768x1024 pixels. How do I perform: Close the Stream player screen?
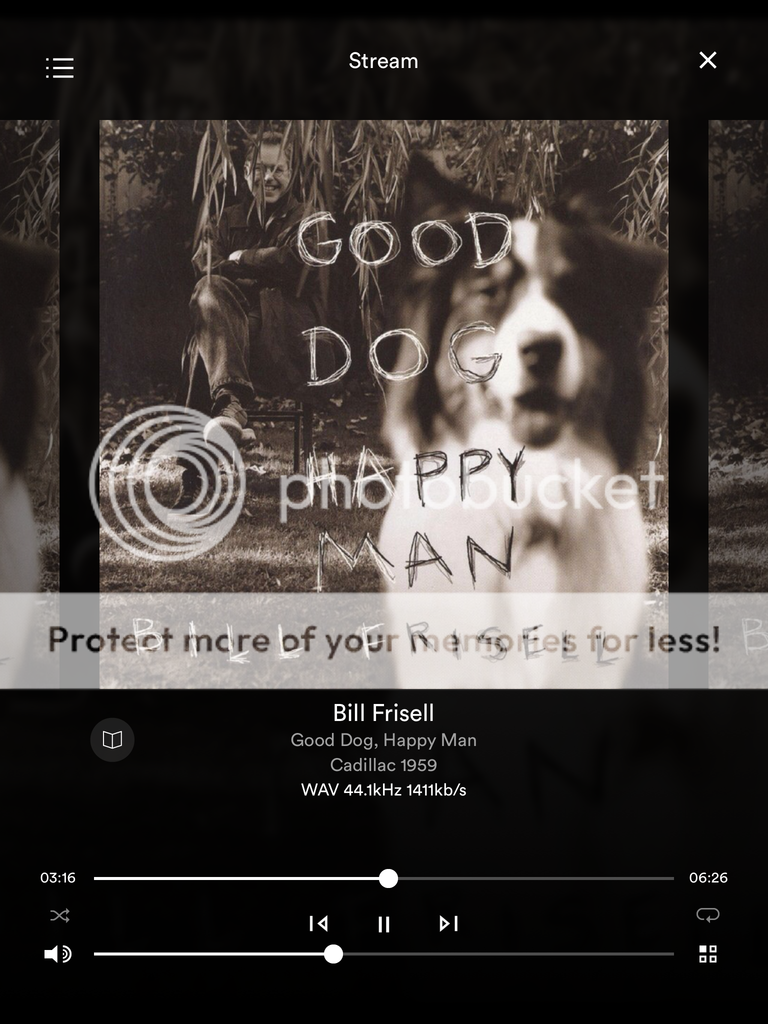708,61
